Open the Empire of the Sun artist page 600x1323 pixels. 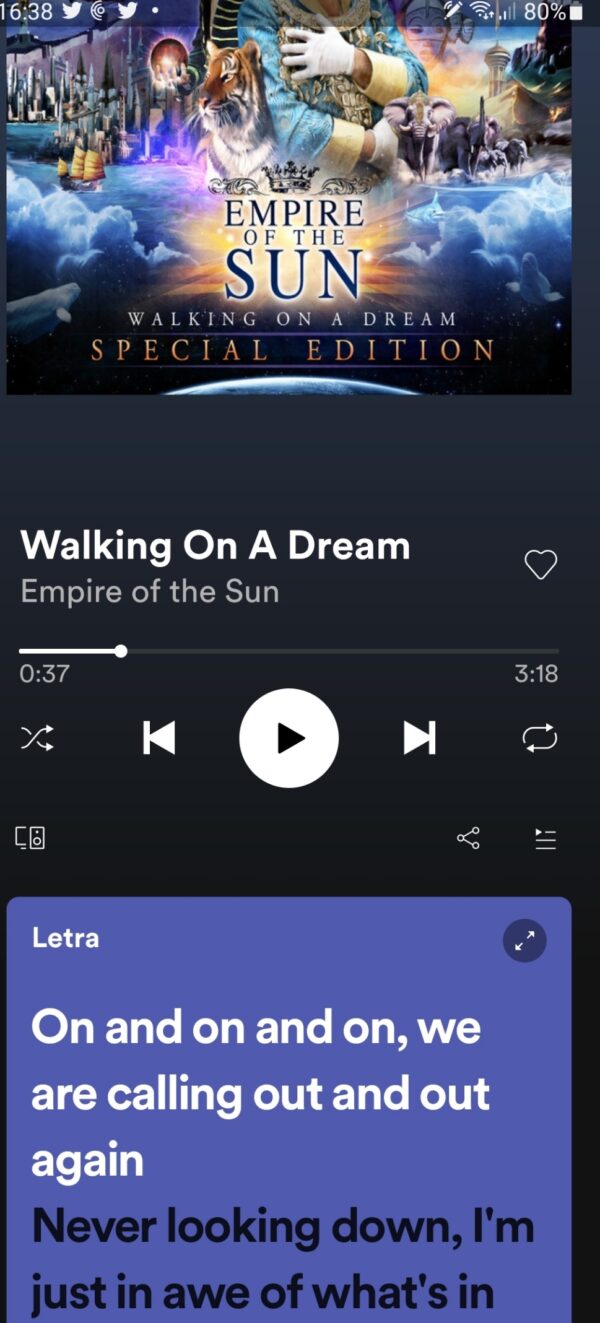[150, 591]
